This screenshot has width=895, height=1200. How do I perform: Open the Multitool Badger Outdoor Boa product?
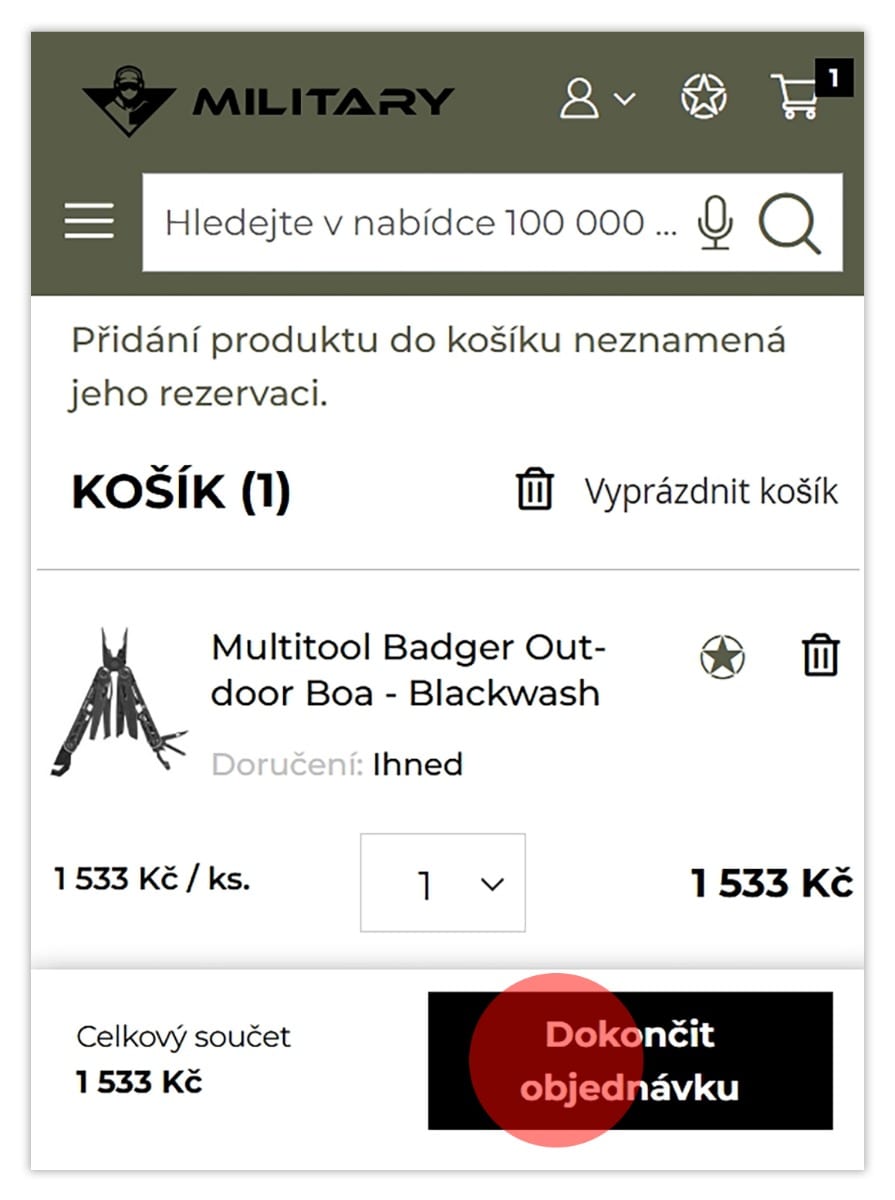(x=408, y=670)
